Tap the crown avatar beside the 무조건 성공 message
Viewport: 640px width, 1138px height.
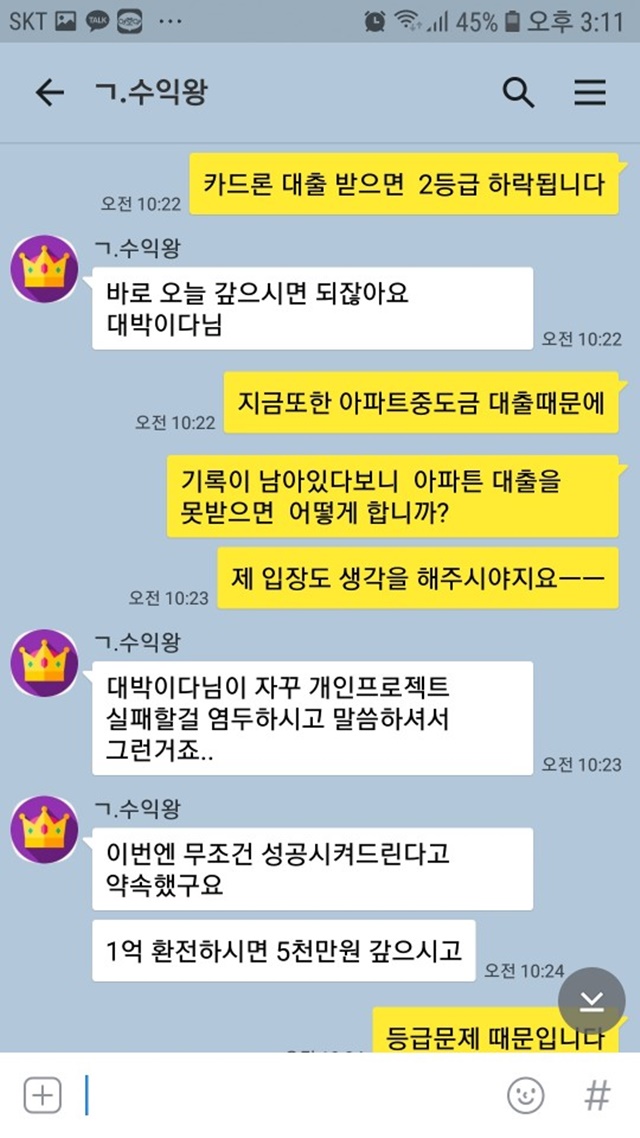tap(44, 830)
